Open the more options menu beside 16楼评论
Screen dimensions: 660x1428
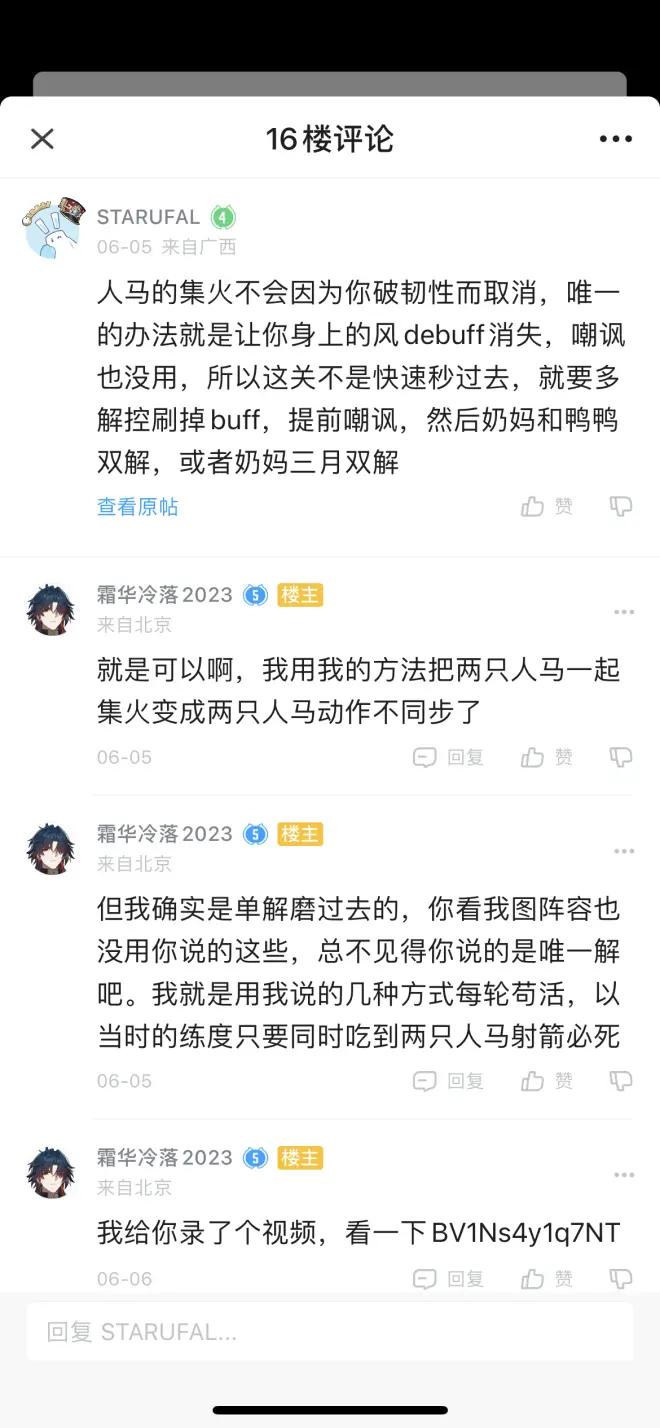pyautogui.click(x=616, y=139)
